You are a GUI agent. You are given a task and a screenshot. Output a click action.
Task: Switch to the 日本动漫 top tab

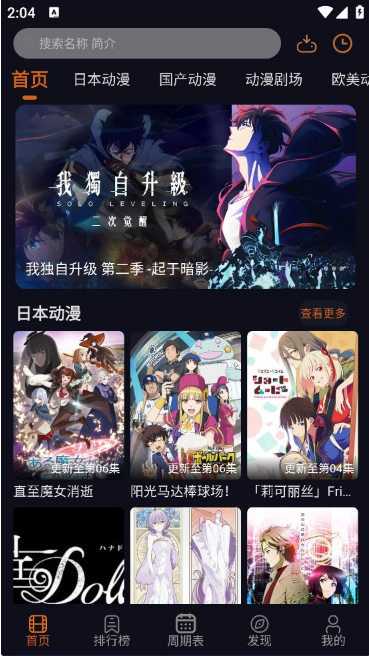point(102,79)
